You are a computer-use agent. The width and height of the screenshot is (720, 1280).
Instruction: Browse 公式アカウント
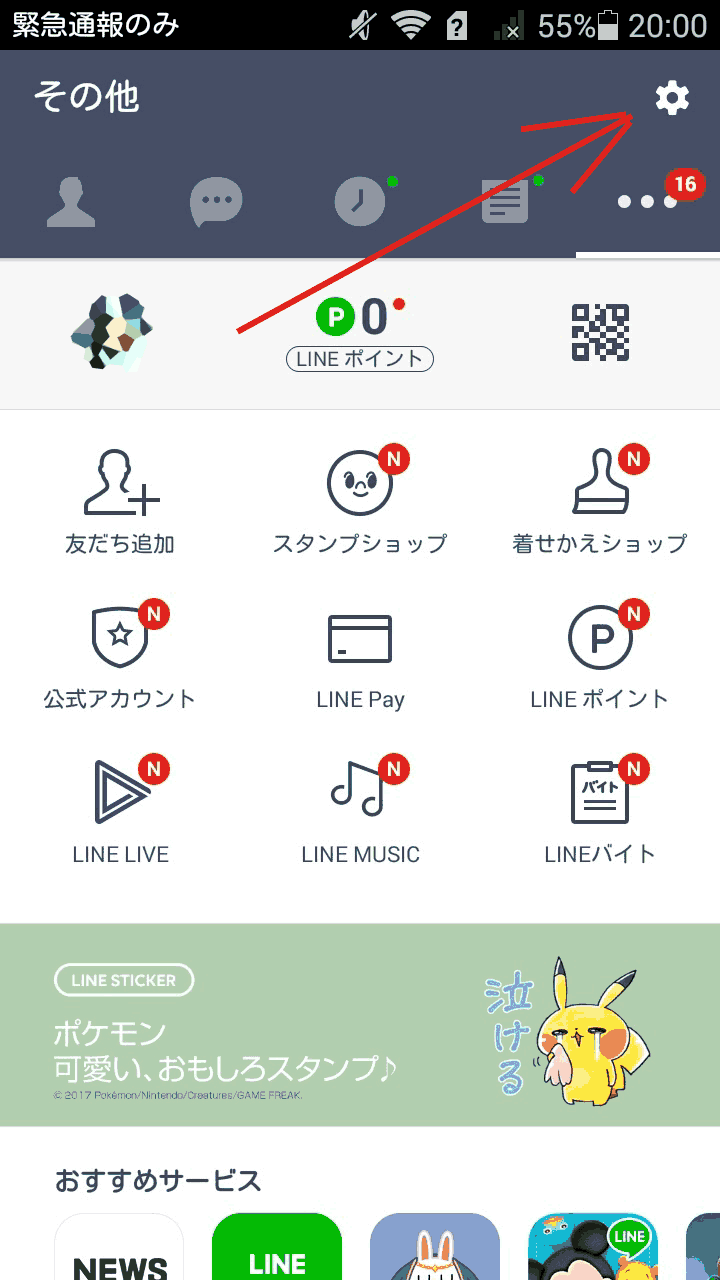120,657
